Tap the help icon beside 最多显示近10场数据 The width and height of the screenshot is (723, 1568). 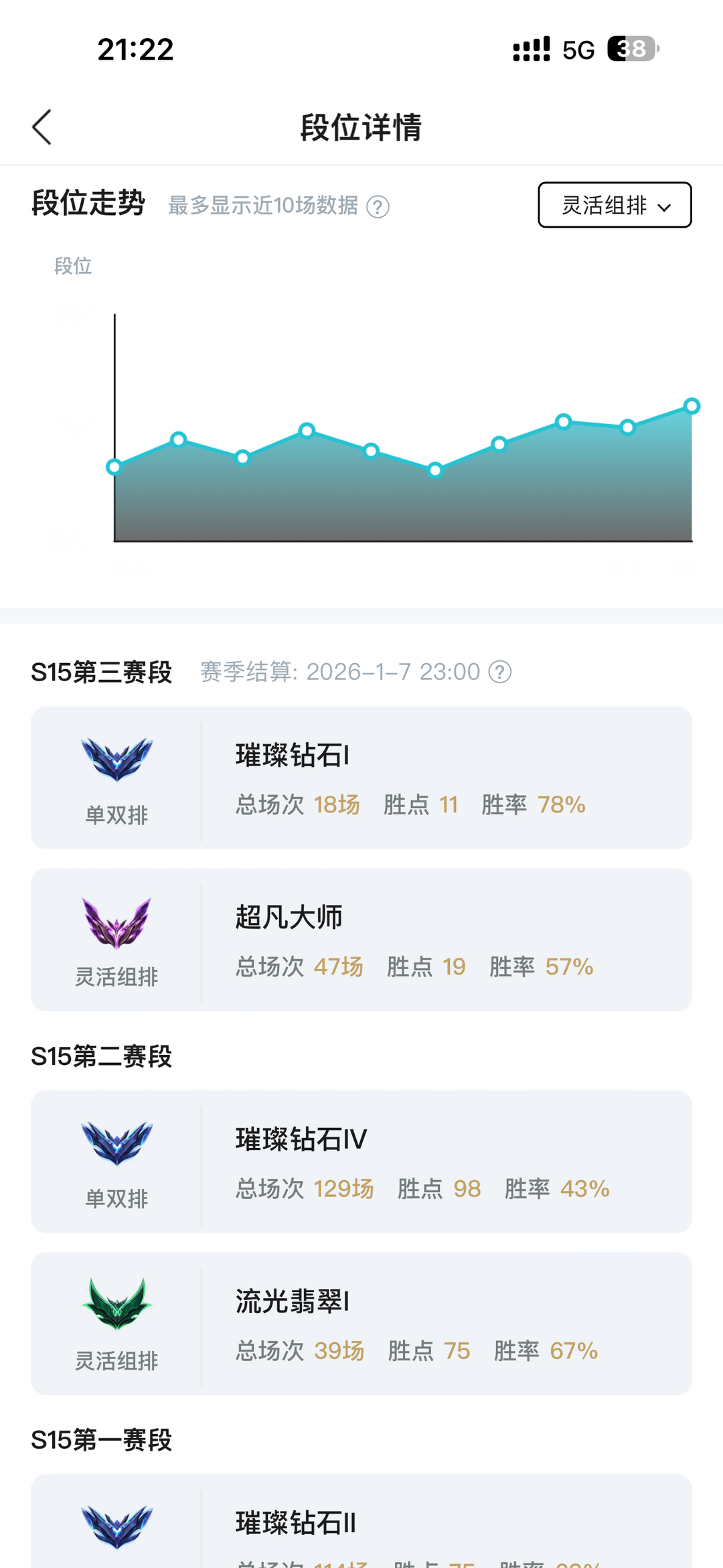pos(378,207)
